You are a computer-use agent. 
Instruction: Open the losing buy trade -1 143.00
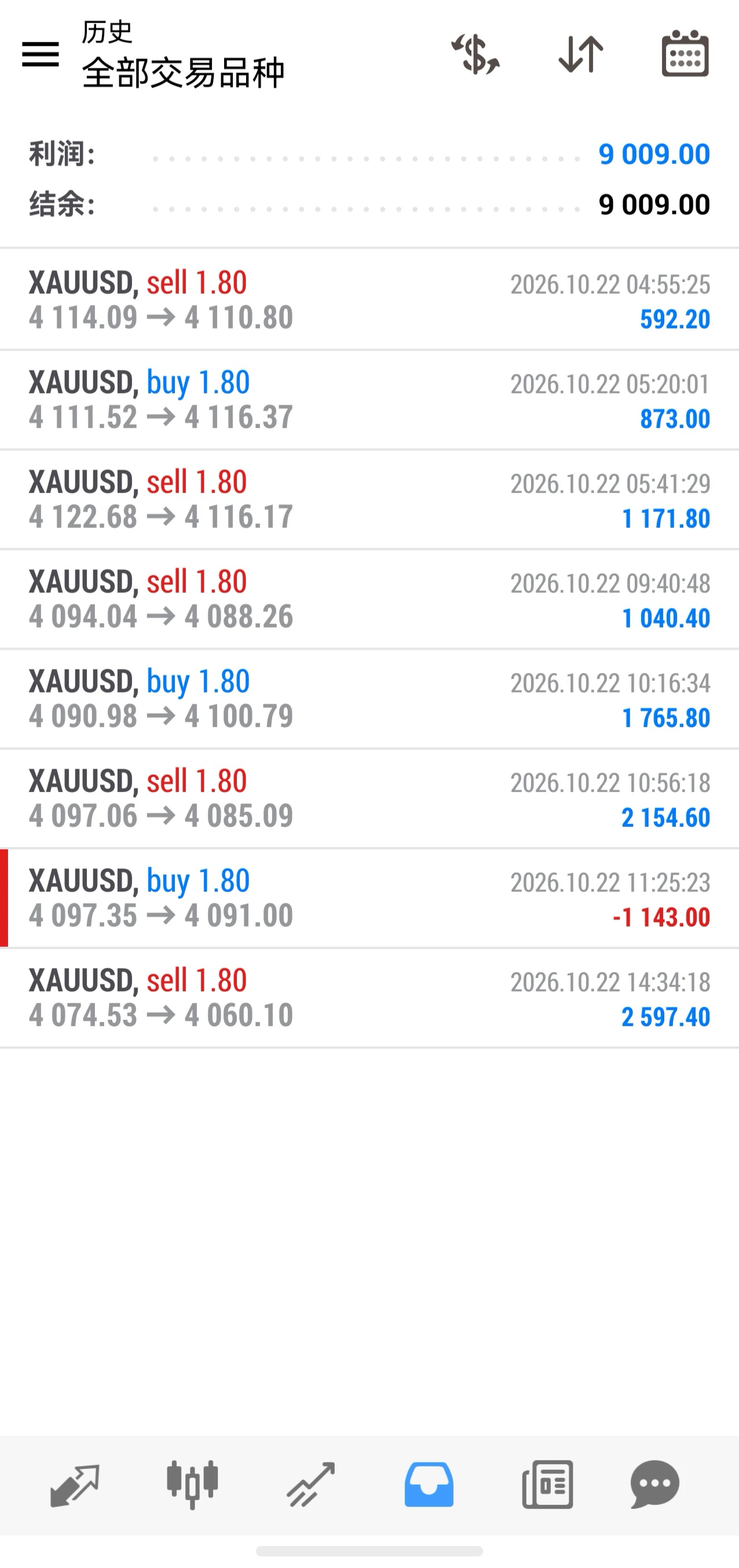coord(369,898)
